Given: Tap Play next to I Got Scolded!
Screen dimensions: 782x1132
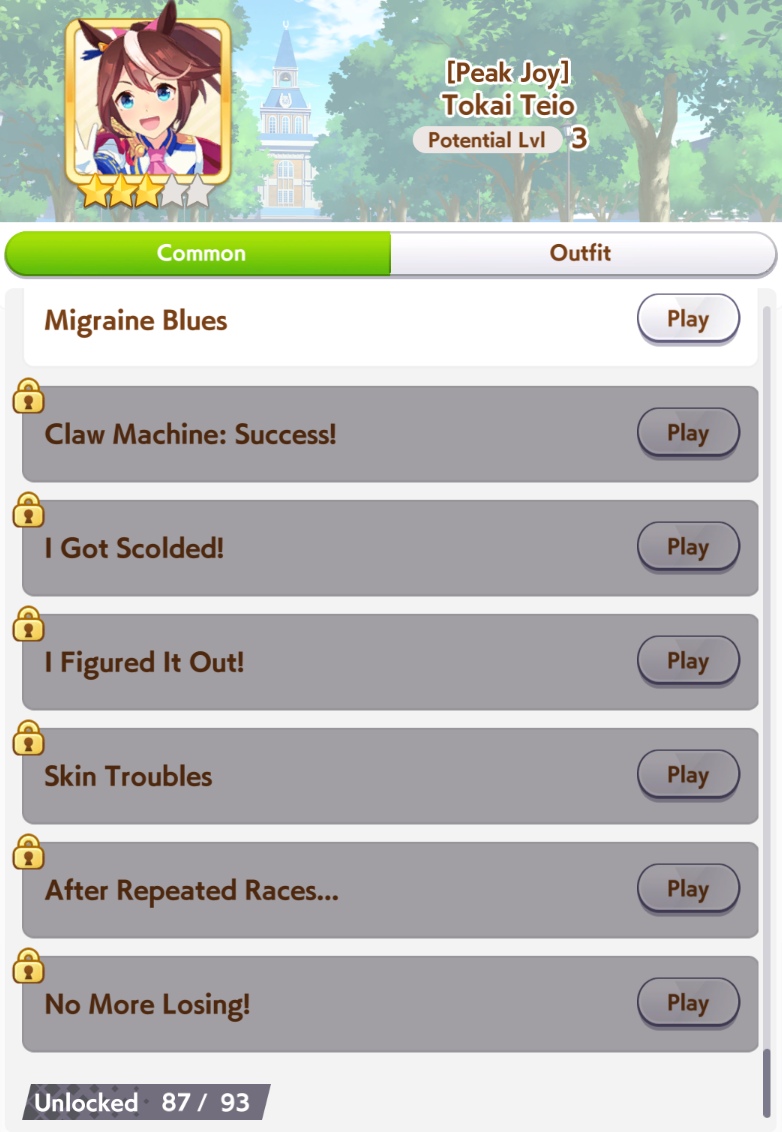Looking at the screenshot, I should tap(688, 547).
